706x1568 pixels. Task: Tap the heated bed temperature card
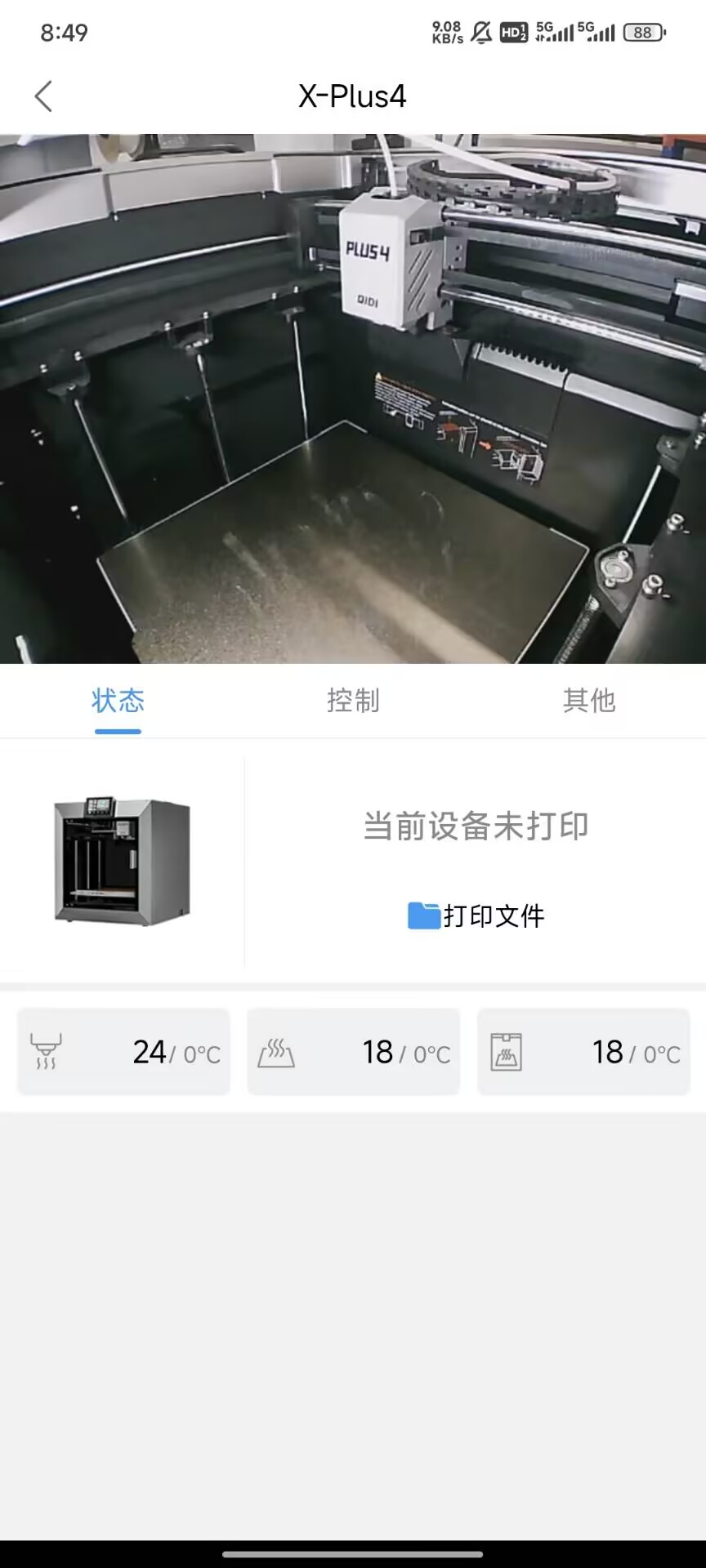coord(353,1052)
